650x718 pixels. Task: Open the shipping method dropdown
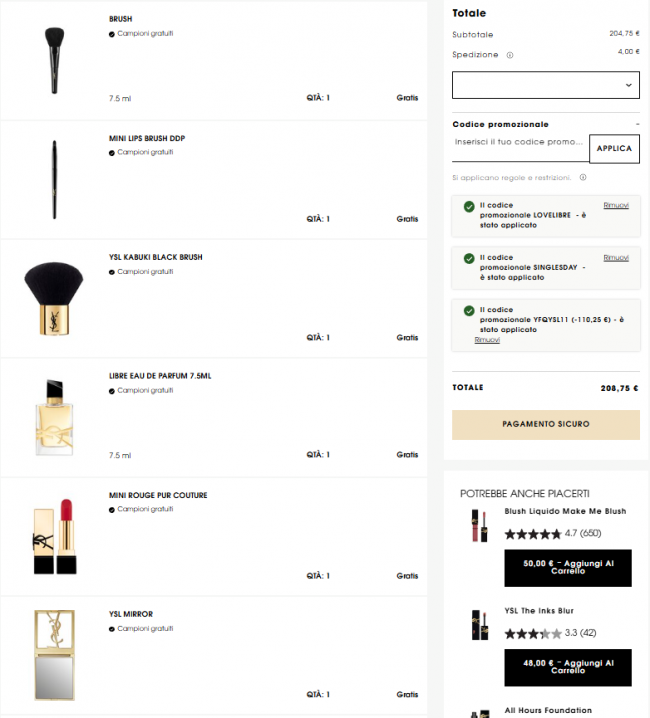pos(545,85)
